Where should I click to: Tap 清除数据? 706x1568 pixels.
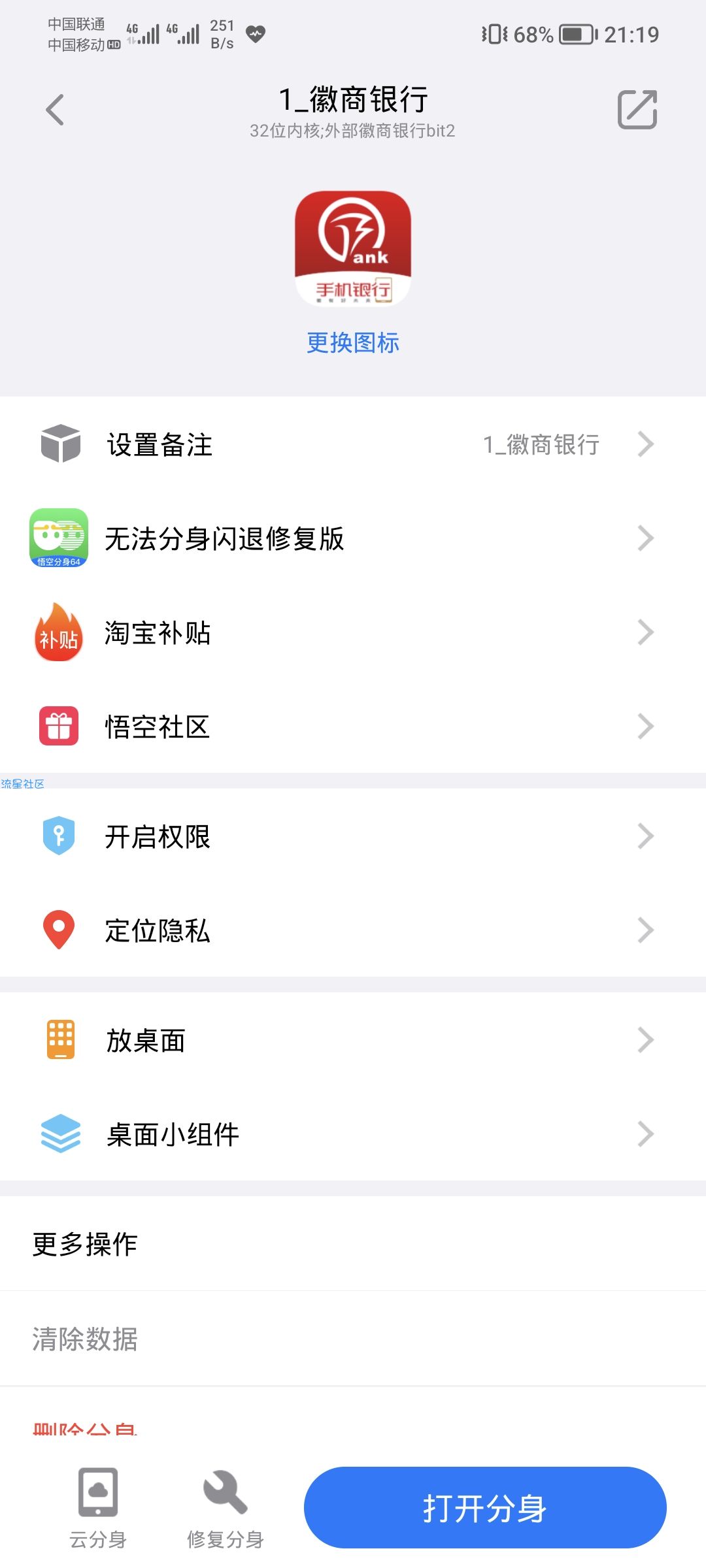(x=353, y=1339)
